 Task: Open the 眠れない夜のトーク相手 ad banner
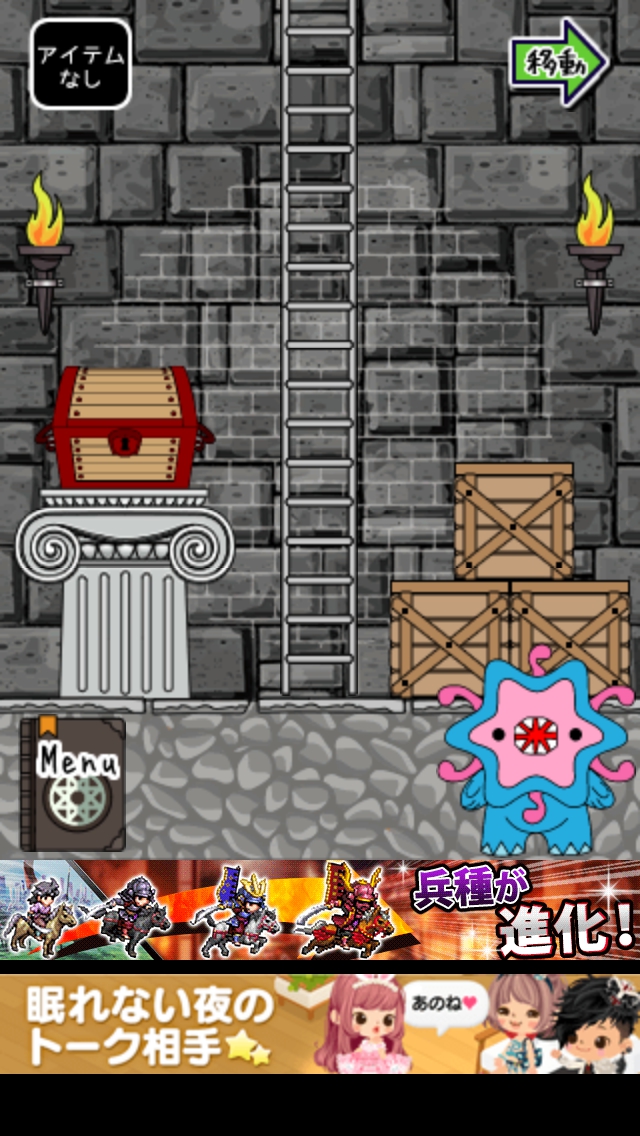coord(320,1024)
